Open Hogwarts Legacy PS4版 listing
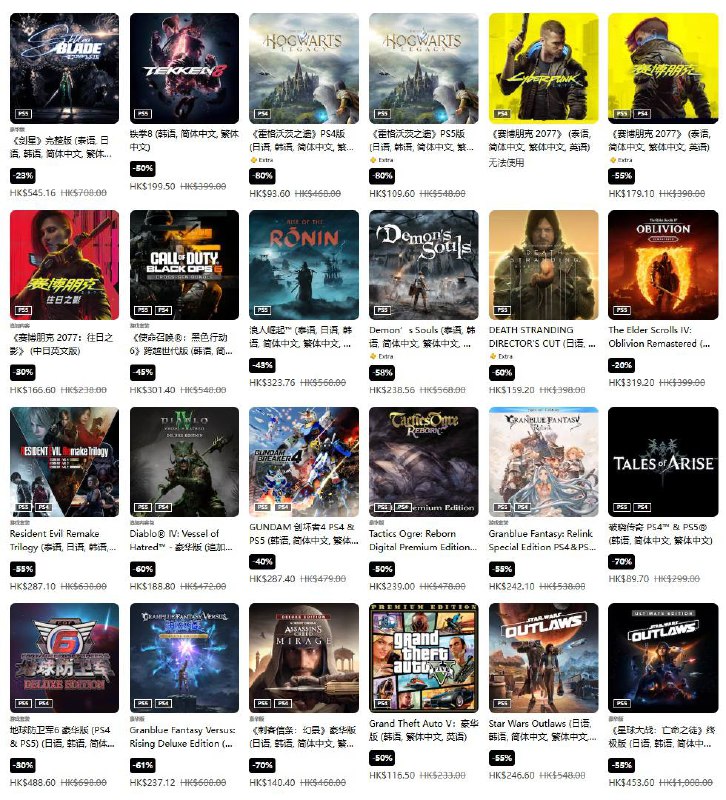726x800 pixels. pos(304,68)
